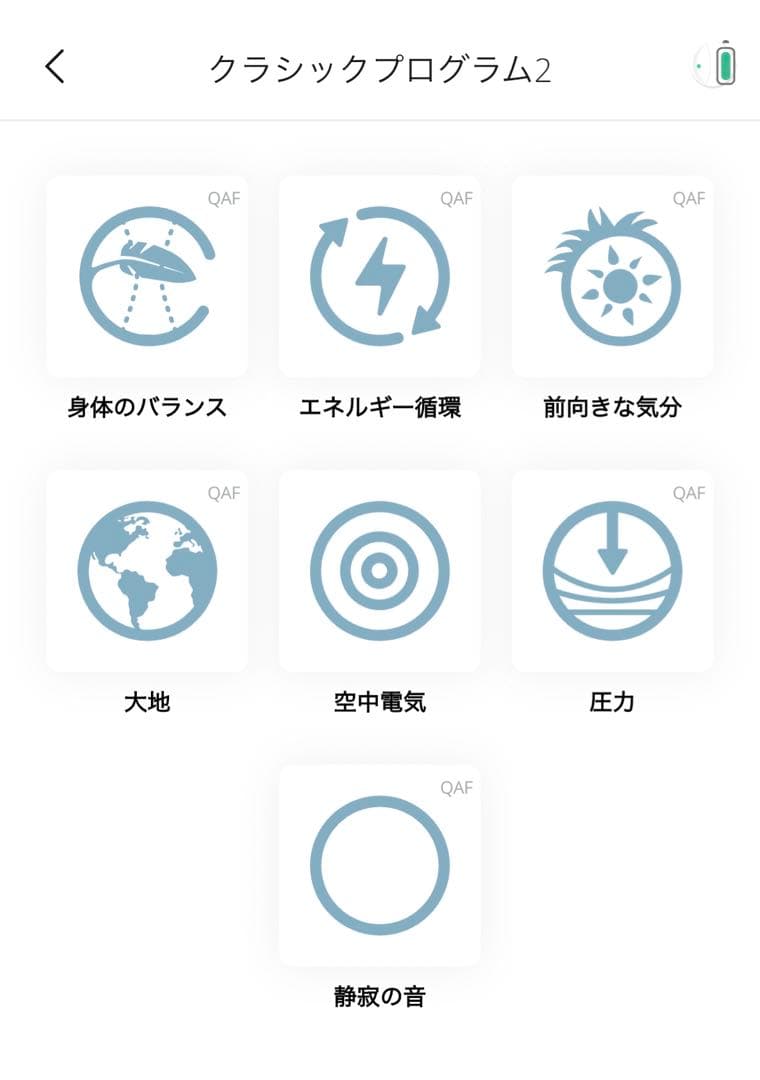Tap the QAF label above 静寂の音
Screen dimensions: 760x1080
click(458, 789)
